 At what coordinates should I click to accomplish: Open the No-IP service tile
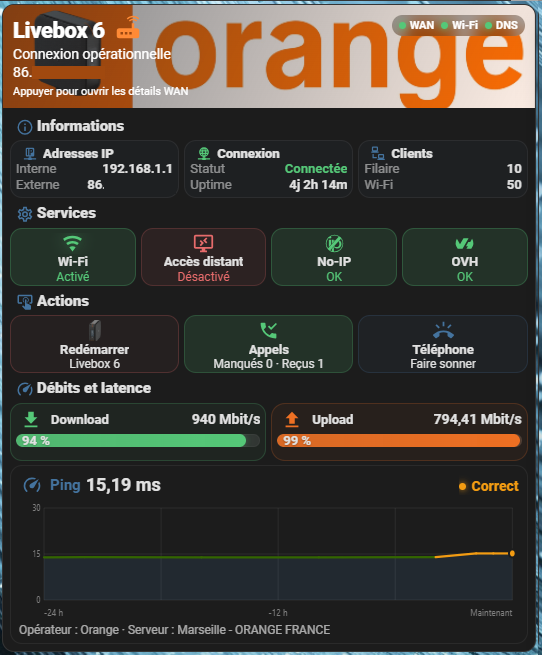coord(334,257)
